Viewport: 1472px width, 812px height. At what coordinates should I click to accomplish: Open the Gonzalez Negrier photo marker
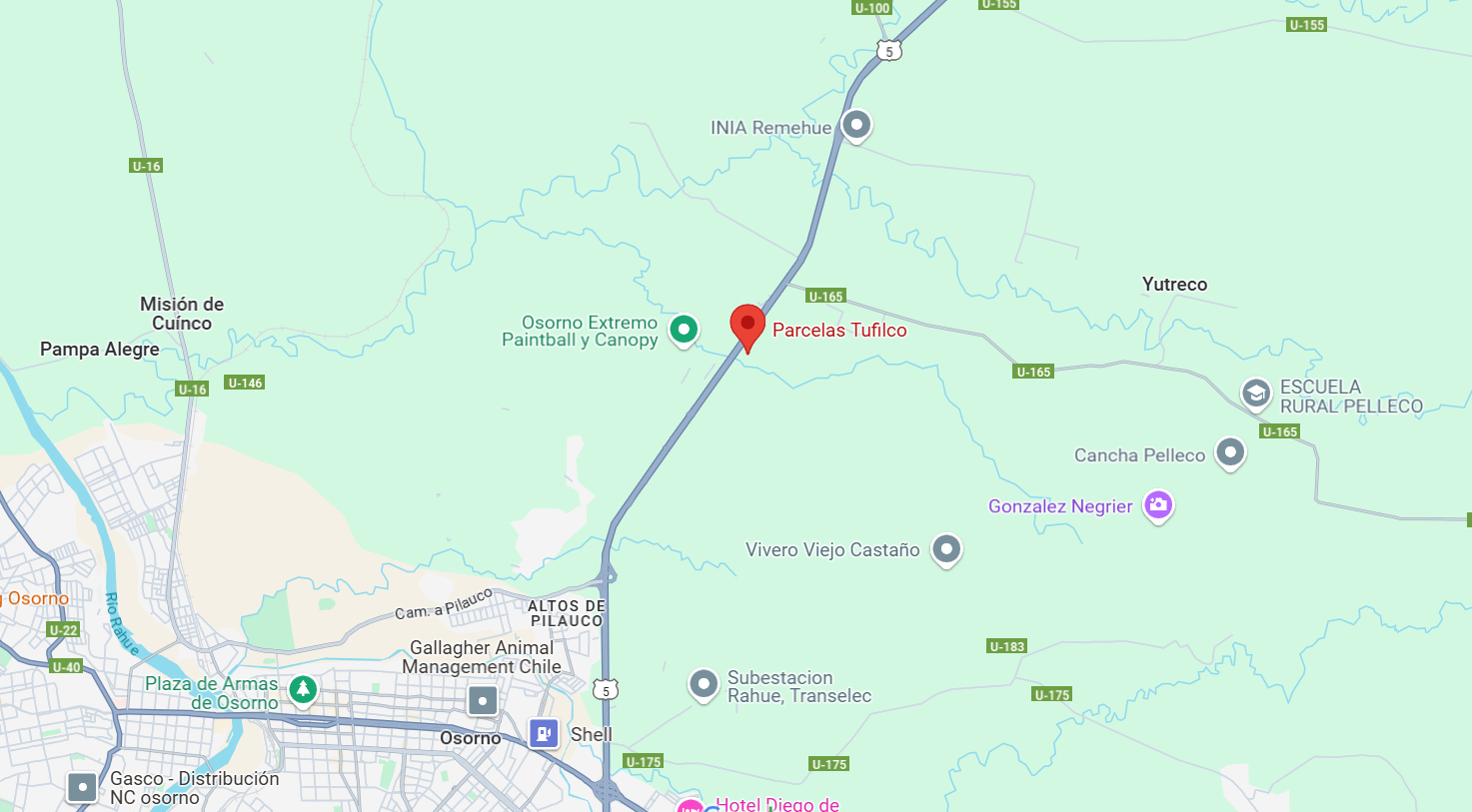[1158, 505]
